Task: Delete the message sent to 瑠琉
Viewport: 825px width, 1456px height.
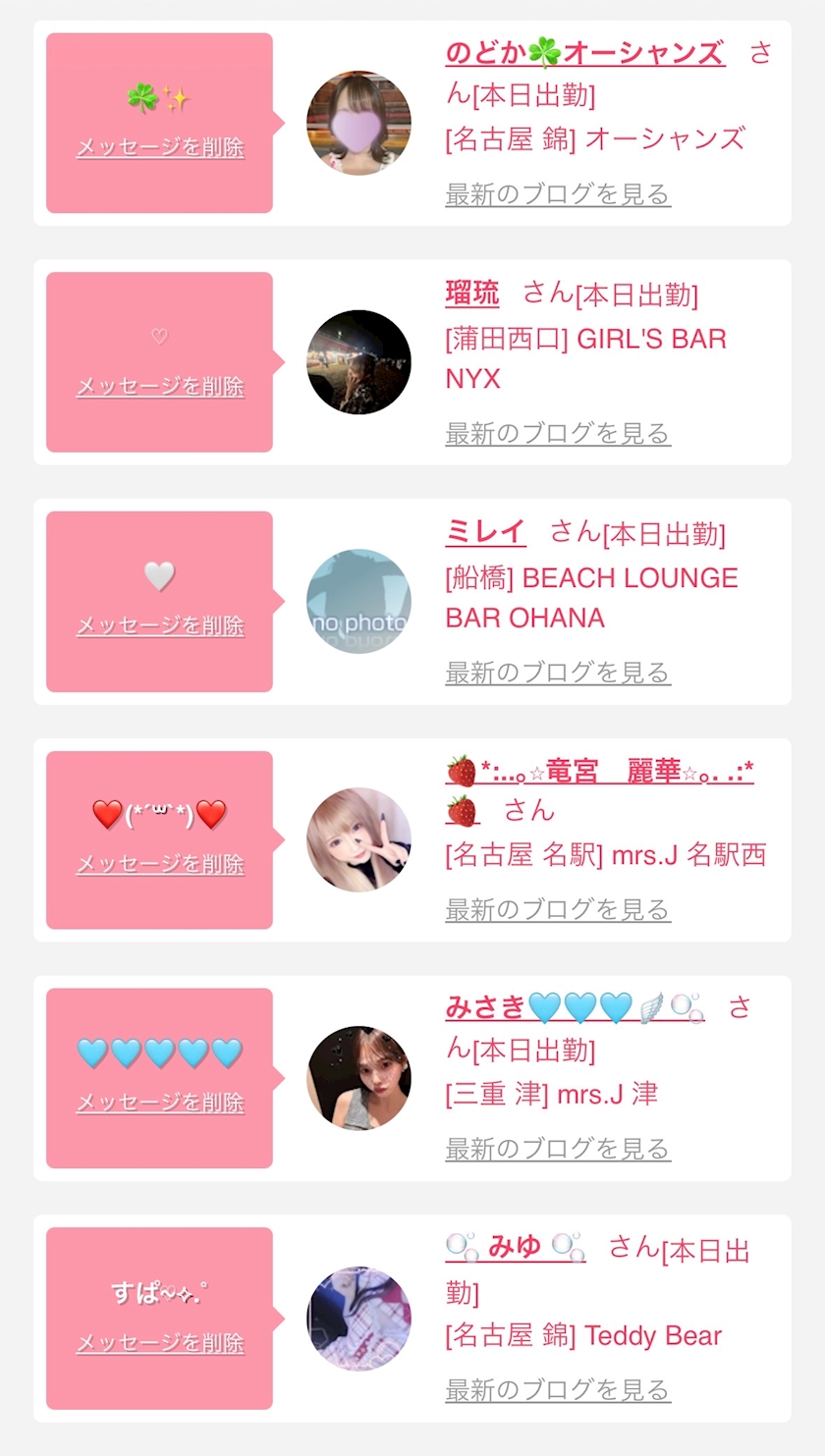Action: pos(160,387)
